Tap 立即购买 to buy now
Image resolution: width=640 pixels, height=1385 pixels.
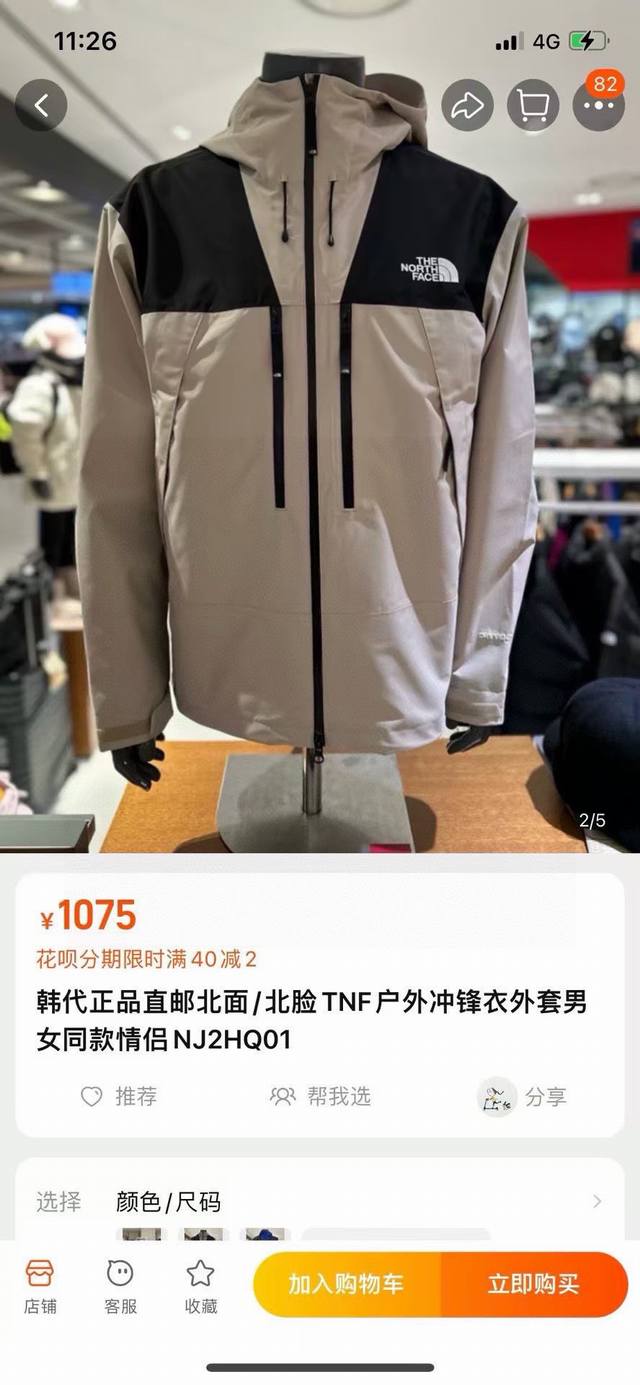tap(533, 1284)
